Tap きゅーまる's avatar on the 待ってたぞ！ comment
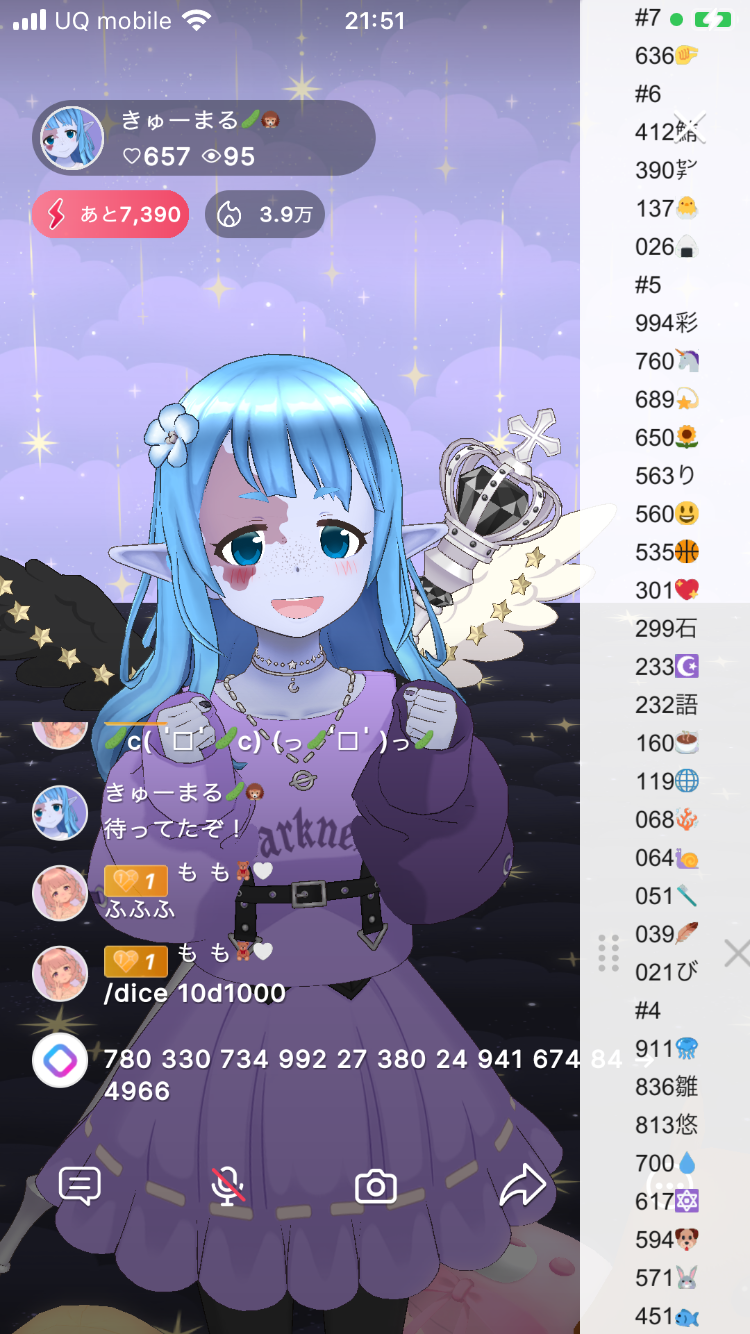Screen dimensions: 750x1334 [x=60, y=811]
